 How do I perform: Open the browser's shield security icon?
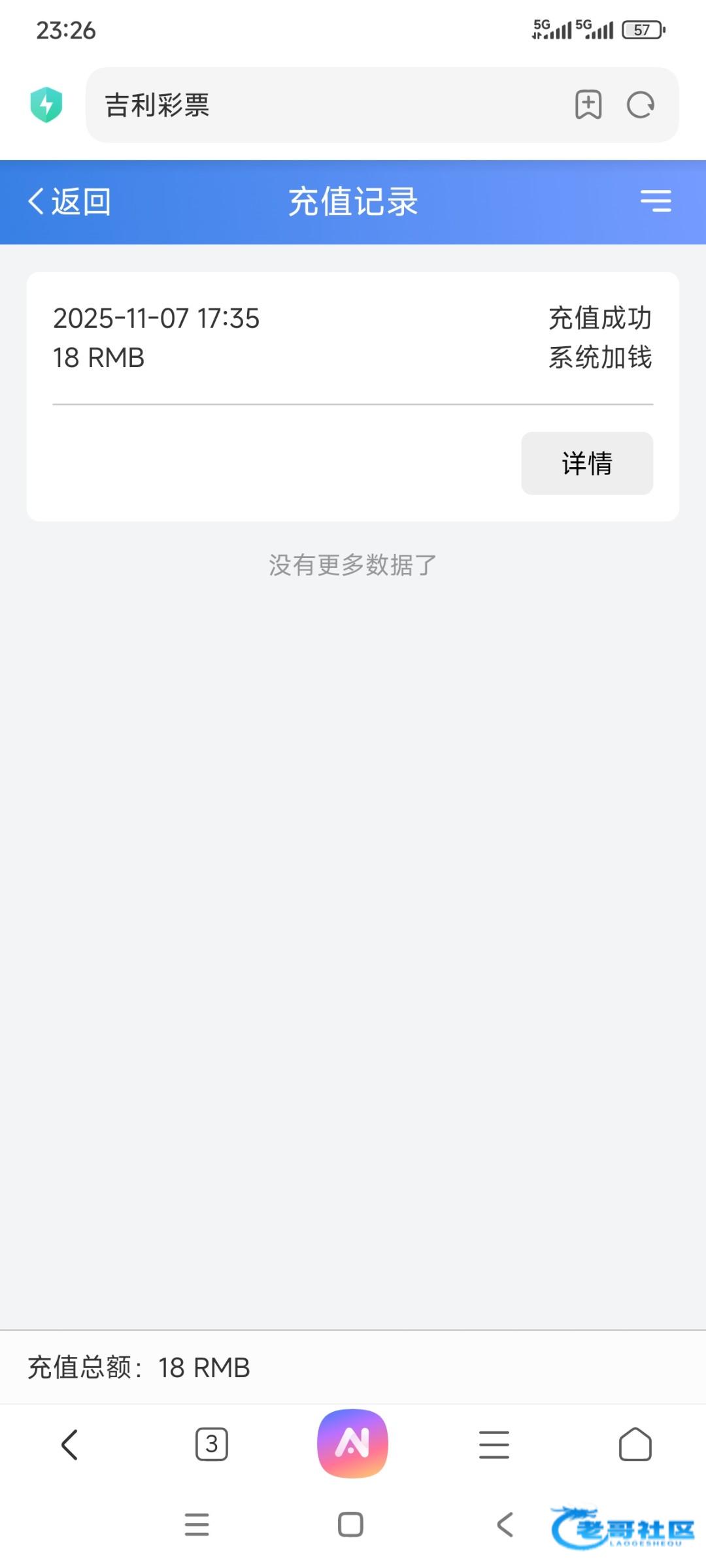click(46, 105)
